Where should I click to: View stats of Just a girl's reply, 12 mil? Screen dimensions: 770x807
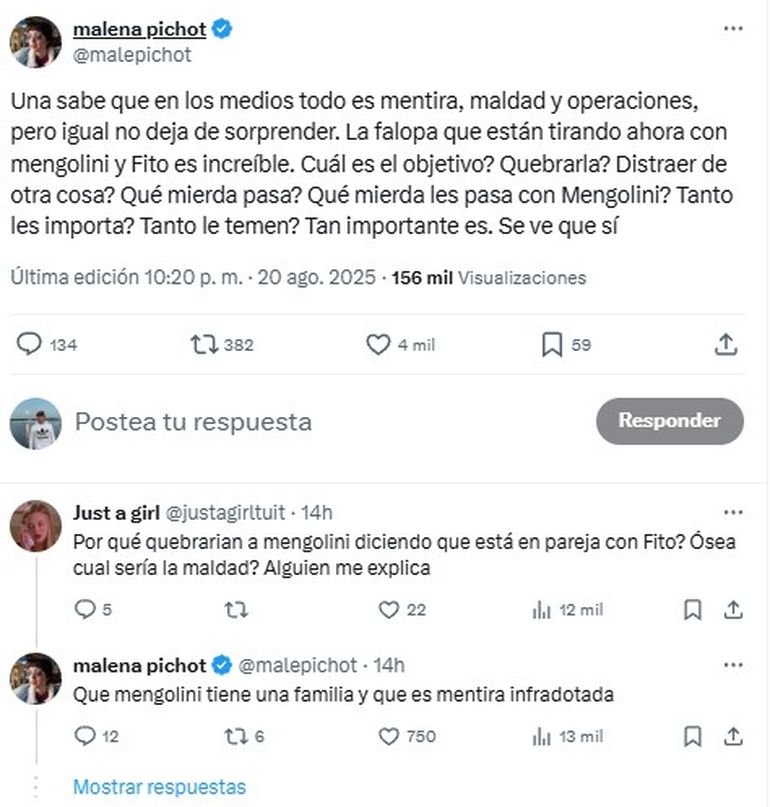pyautogui.click(x=543, y=609)
